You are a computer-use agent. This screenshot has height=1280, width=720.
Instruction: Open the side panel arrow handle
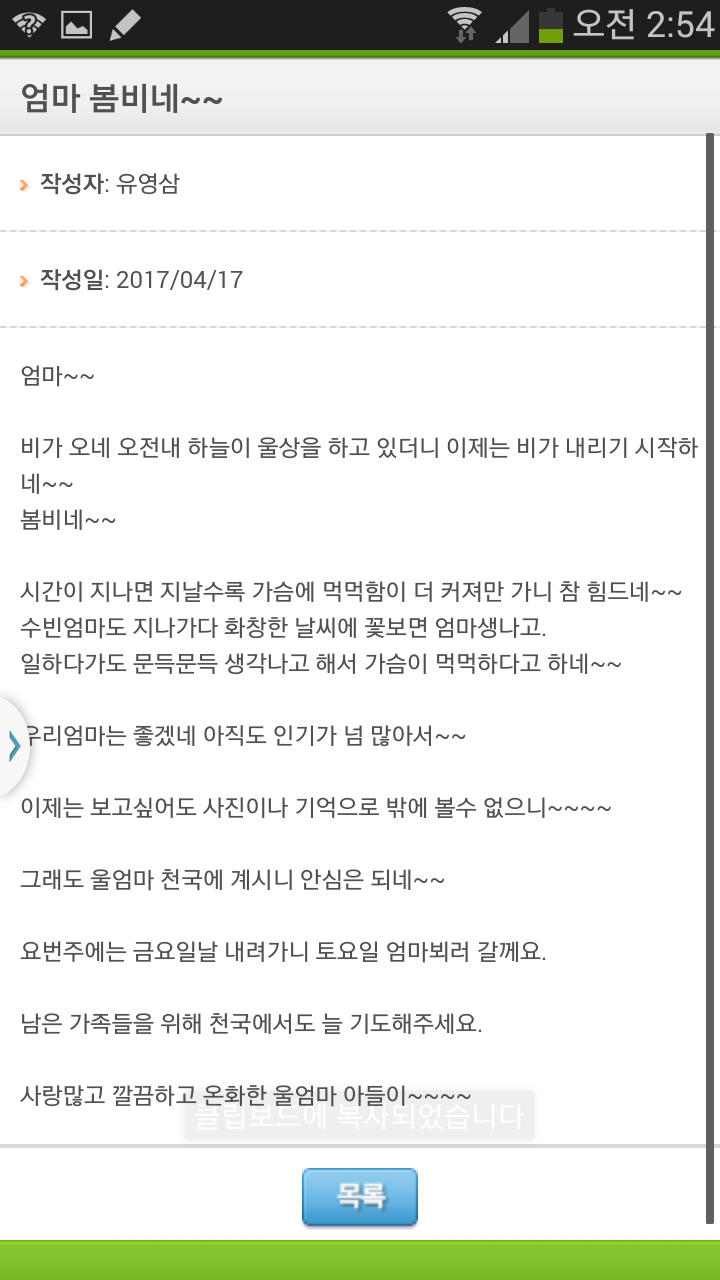tap(13, 746)
